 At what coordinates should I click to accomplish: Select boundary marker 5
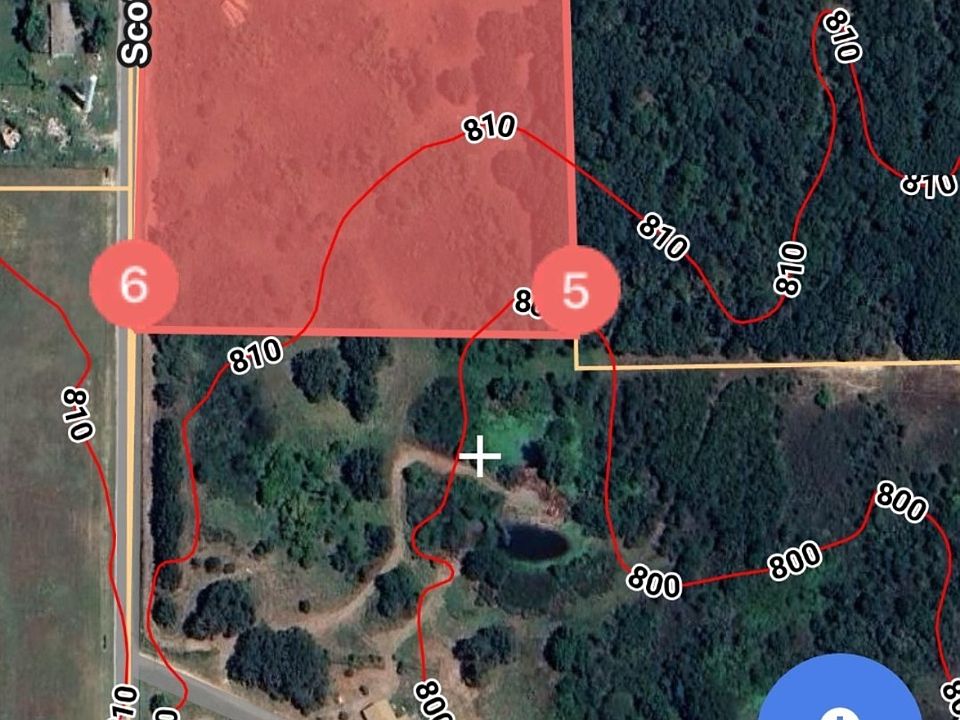pos(575,288)
